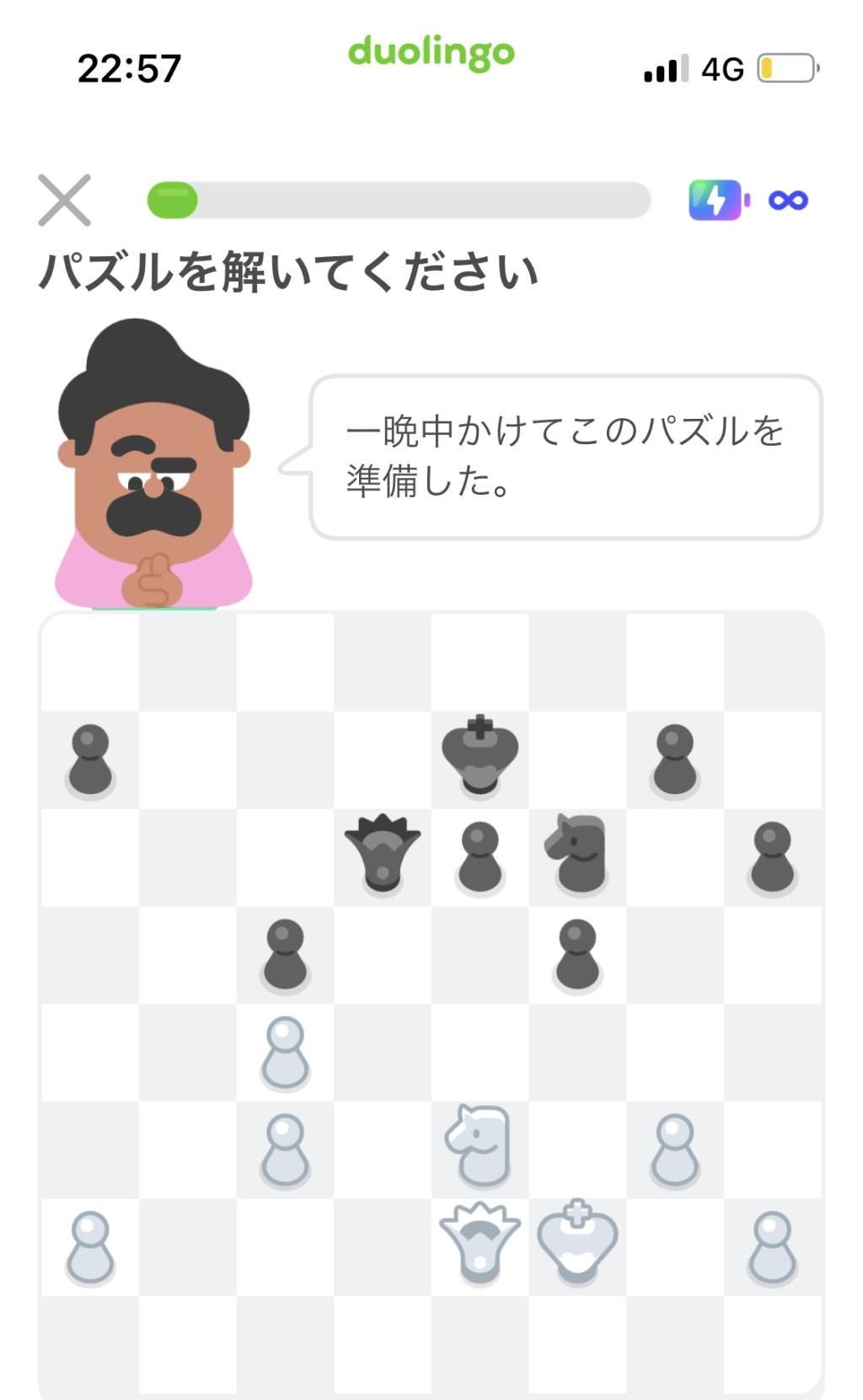Viewport: 863px width, 1400px height.
Task: Select the white queen piece
Action: tap(480, 1242)
